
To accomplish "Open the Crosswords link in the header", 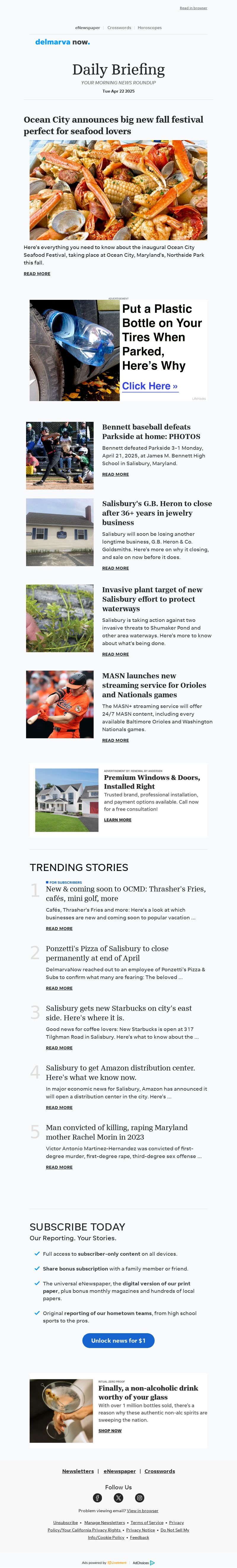I will click(119, 28).
